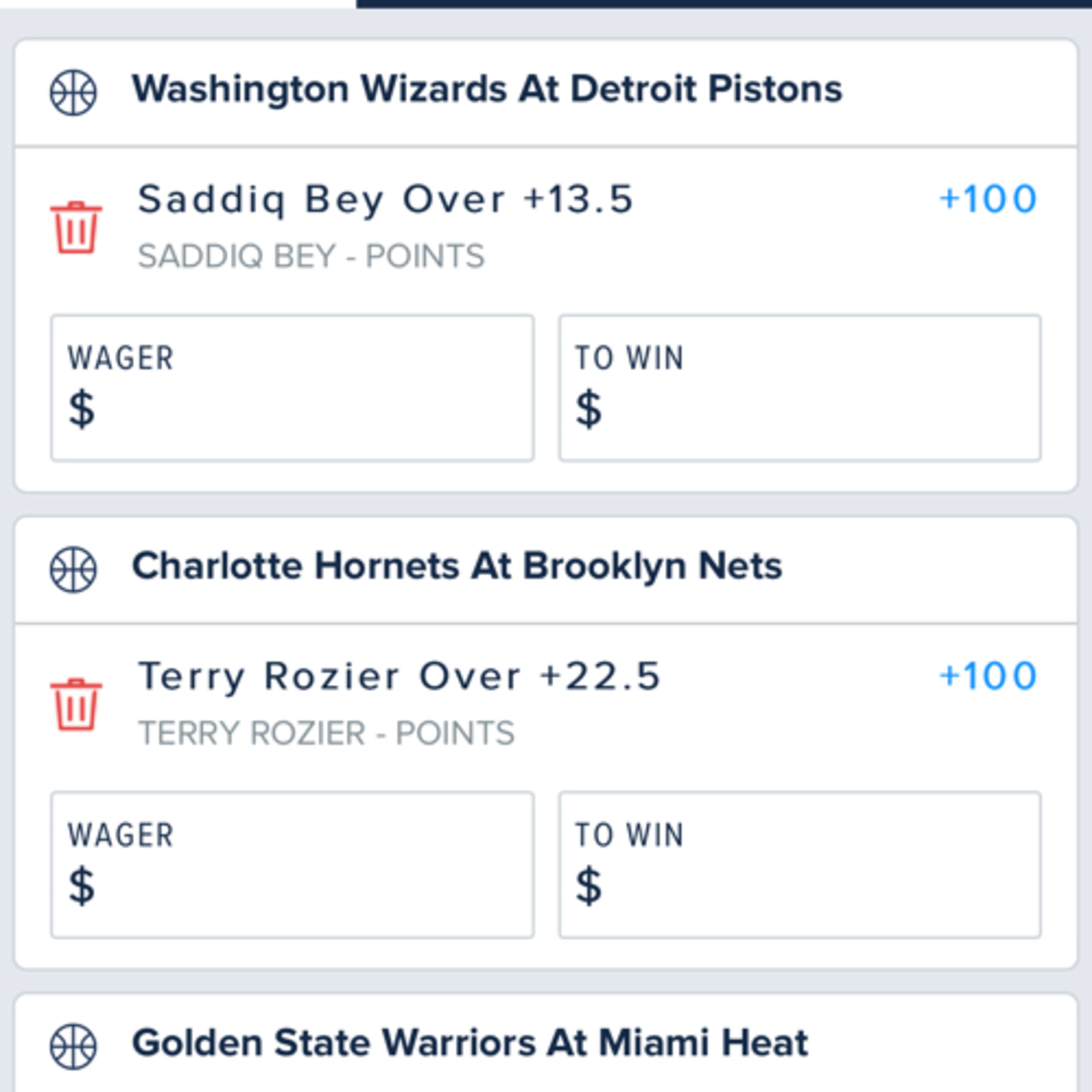1092x1092 pixels.
Task: Delete the Terry Rozier Over +22.5 bet
Action: click(76, 704)
